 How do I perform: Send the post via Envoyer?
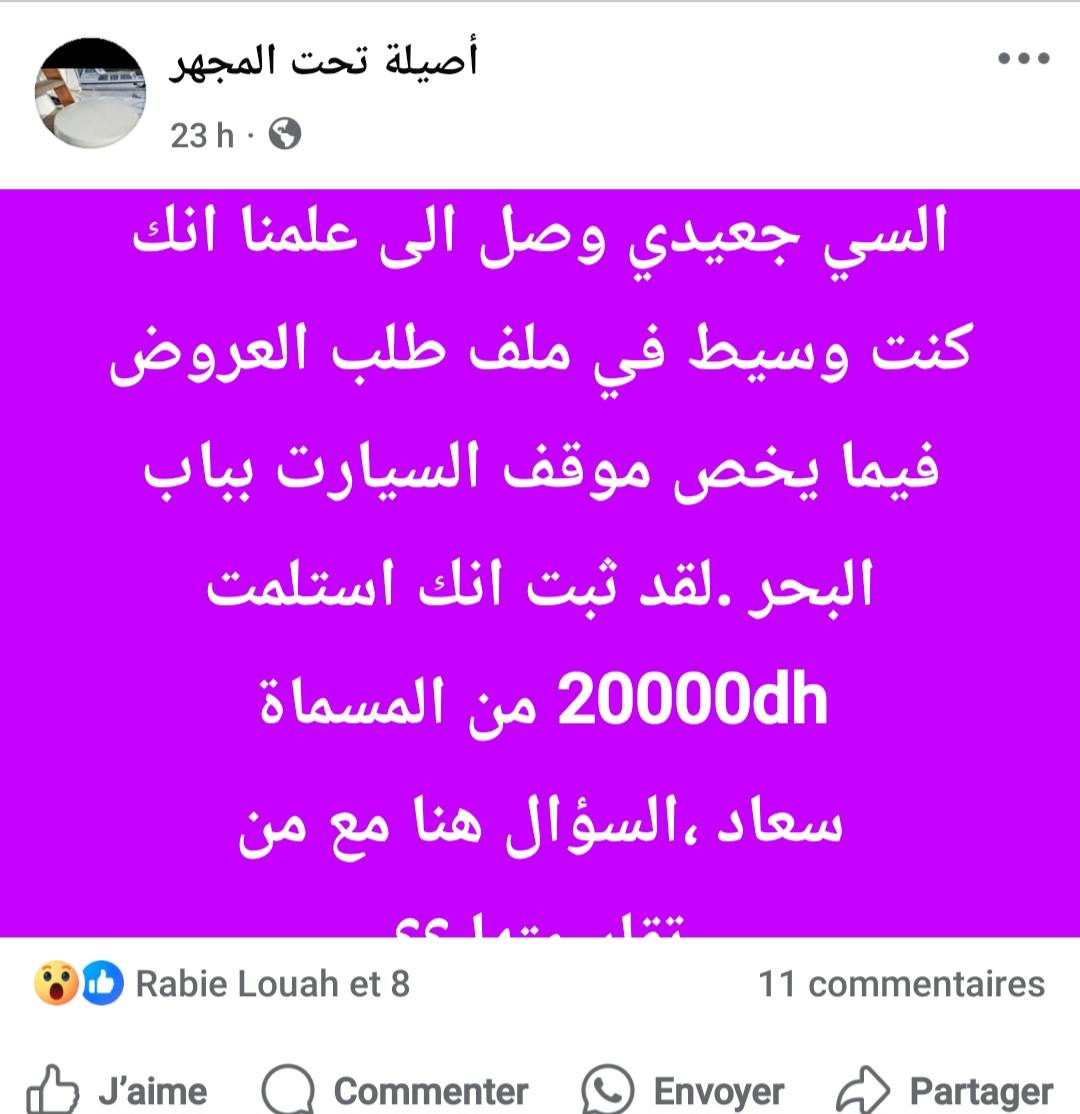(683, 1089)
